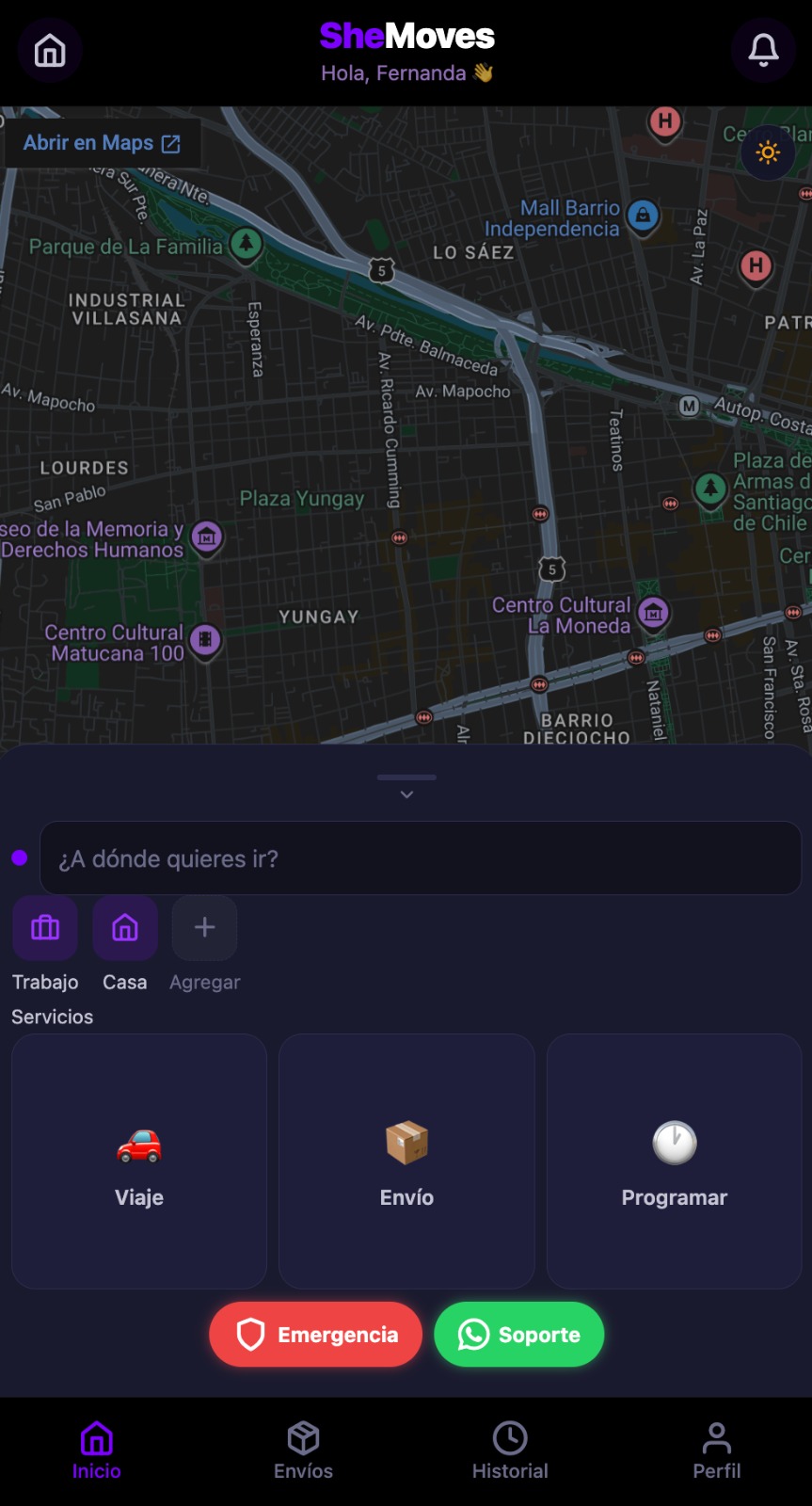Tap the red Emergencia button
The width and height of the screenshot is (812, 1506).
pyautogui.click(x=315, y=1335)
